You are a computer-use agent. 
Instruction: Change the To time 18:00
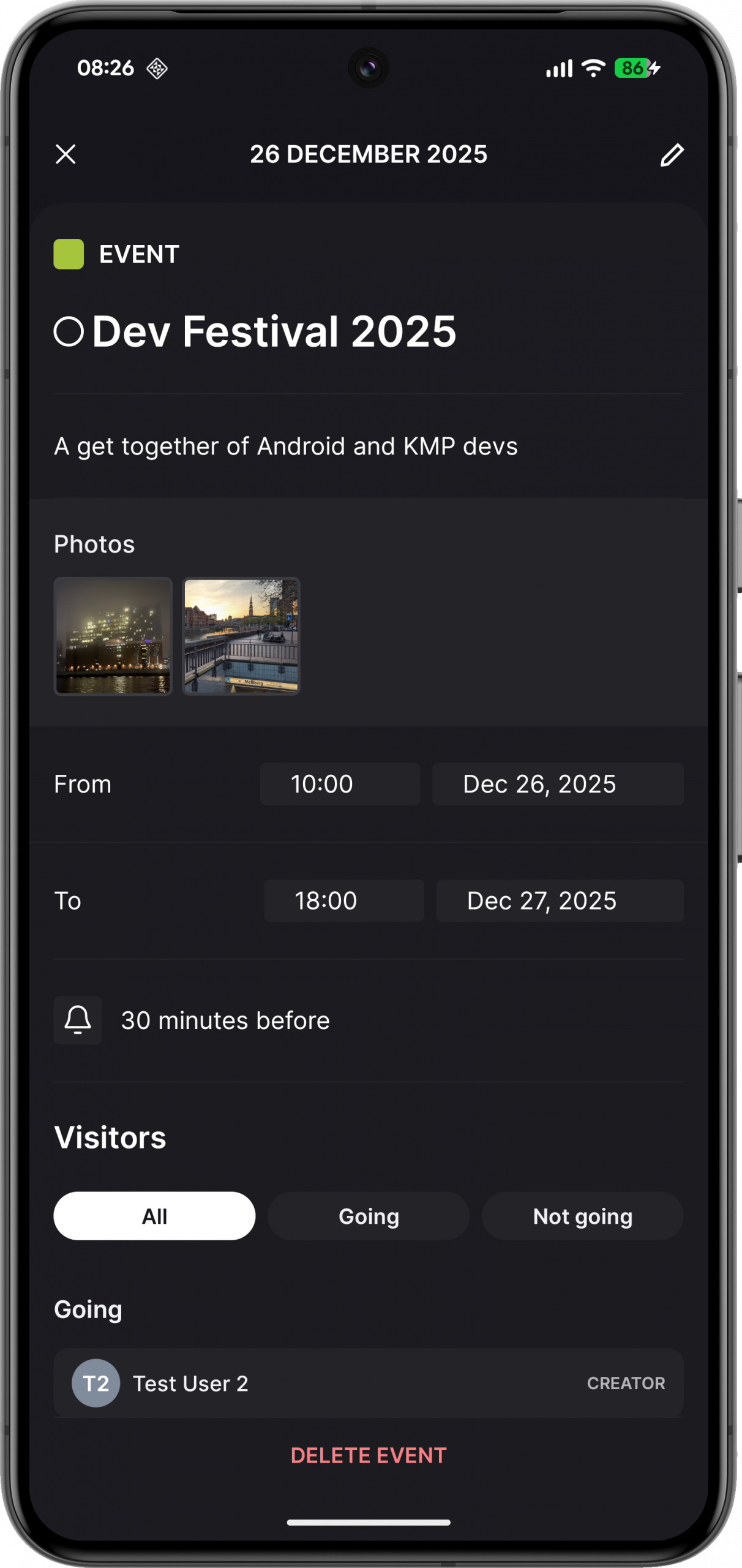(x=343, y=900)
